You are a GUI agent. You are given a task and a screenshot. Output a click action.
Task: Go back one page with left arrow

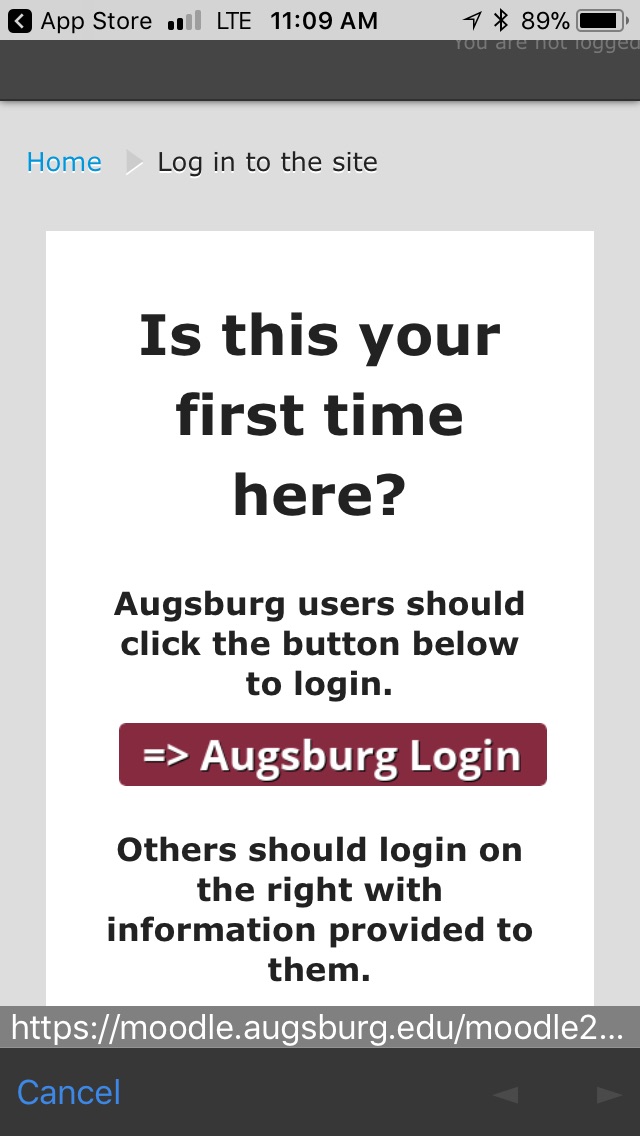coord(505,1095)
